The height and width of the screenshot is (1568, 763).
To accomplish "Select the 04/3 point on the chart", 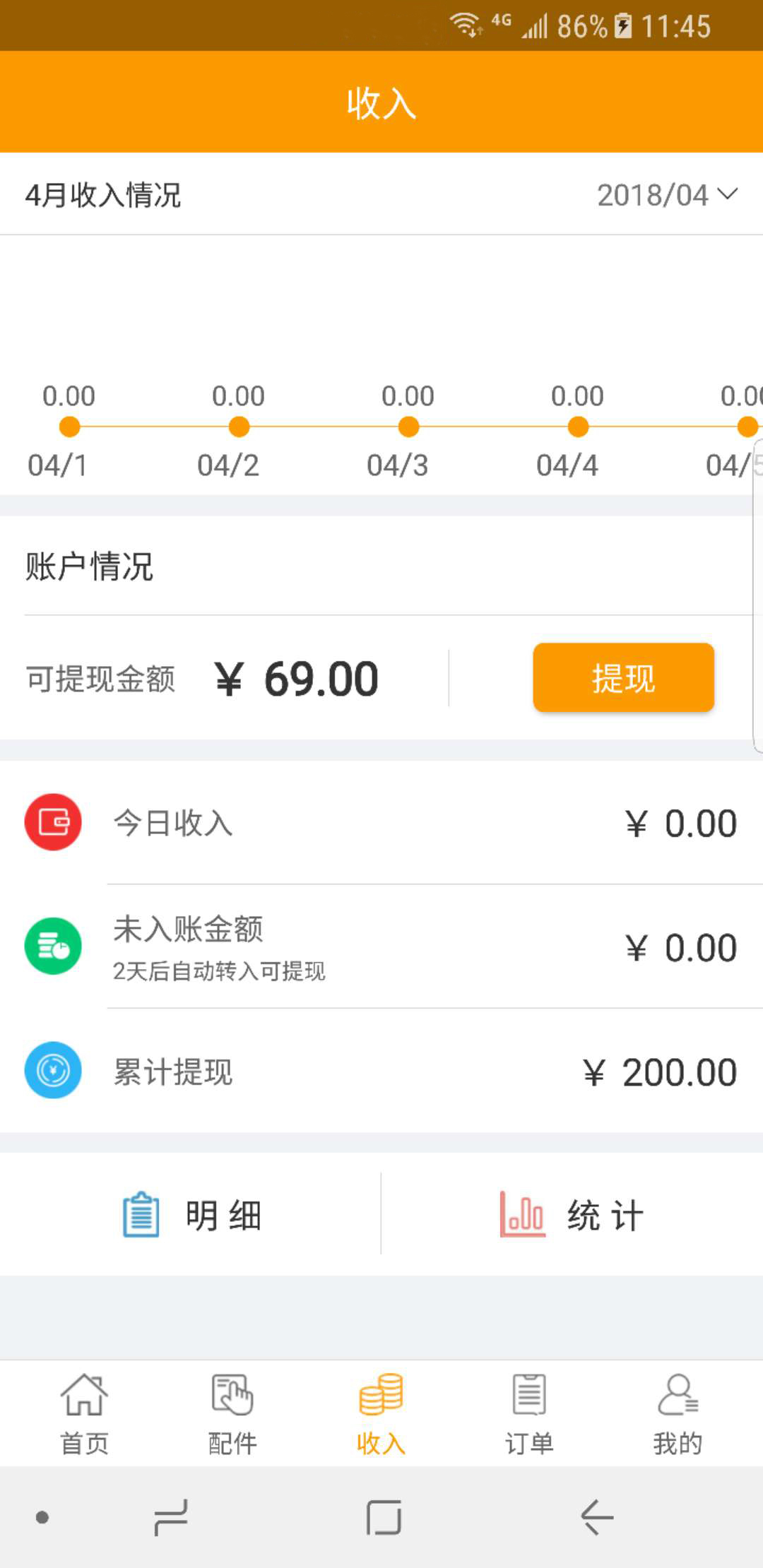I will coord(408,427).
